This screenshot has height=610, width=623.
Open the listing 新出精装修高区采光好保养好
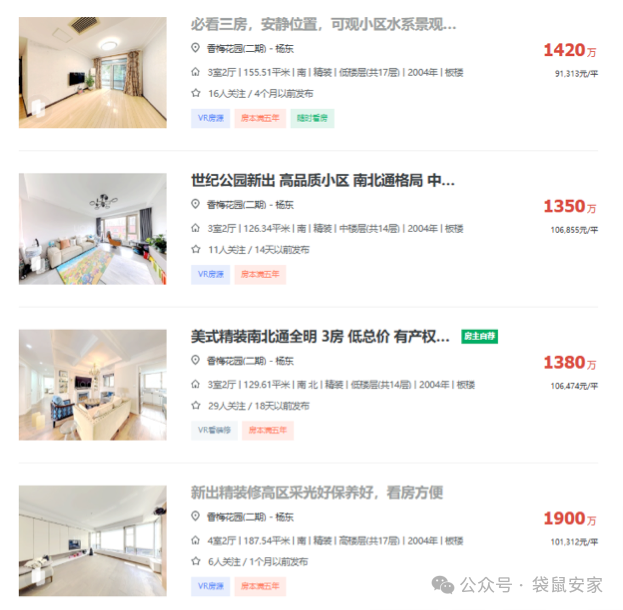click(x=316, y=493)
